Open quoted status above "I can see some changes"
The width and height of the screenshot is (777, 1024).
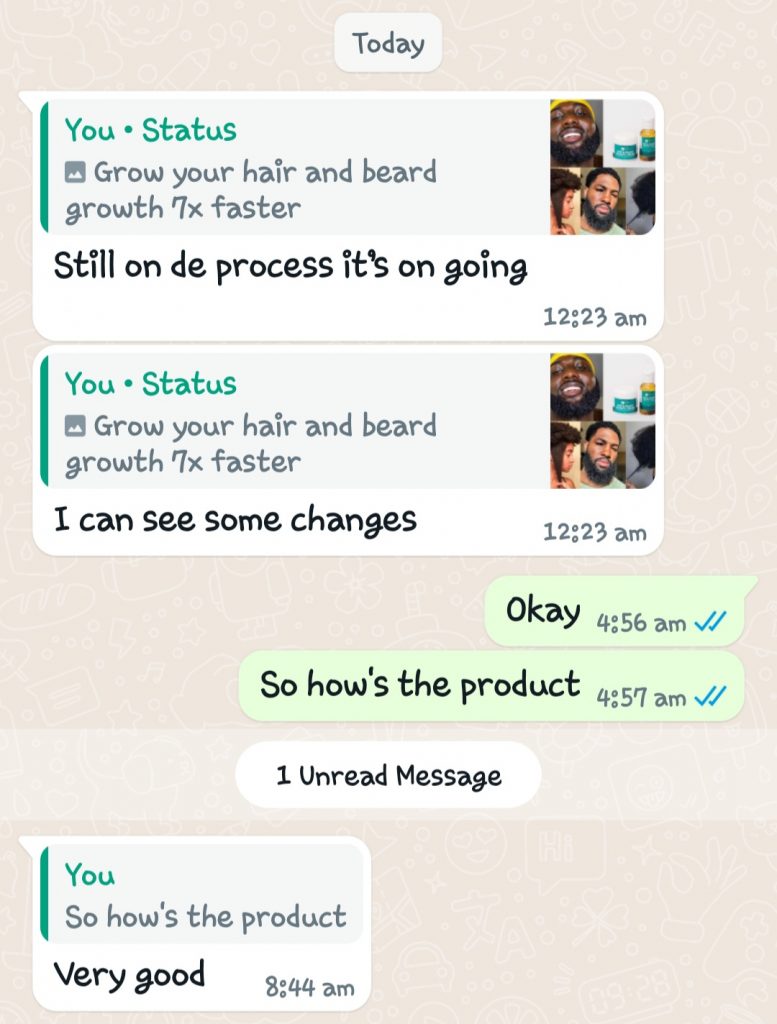(300, 422)
